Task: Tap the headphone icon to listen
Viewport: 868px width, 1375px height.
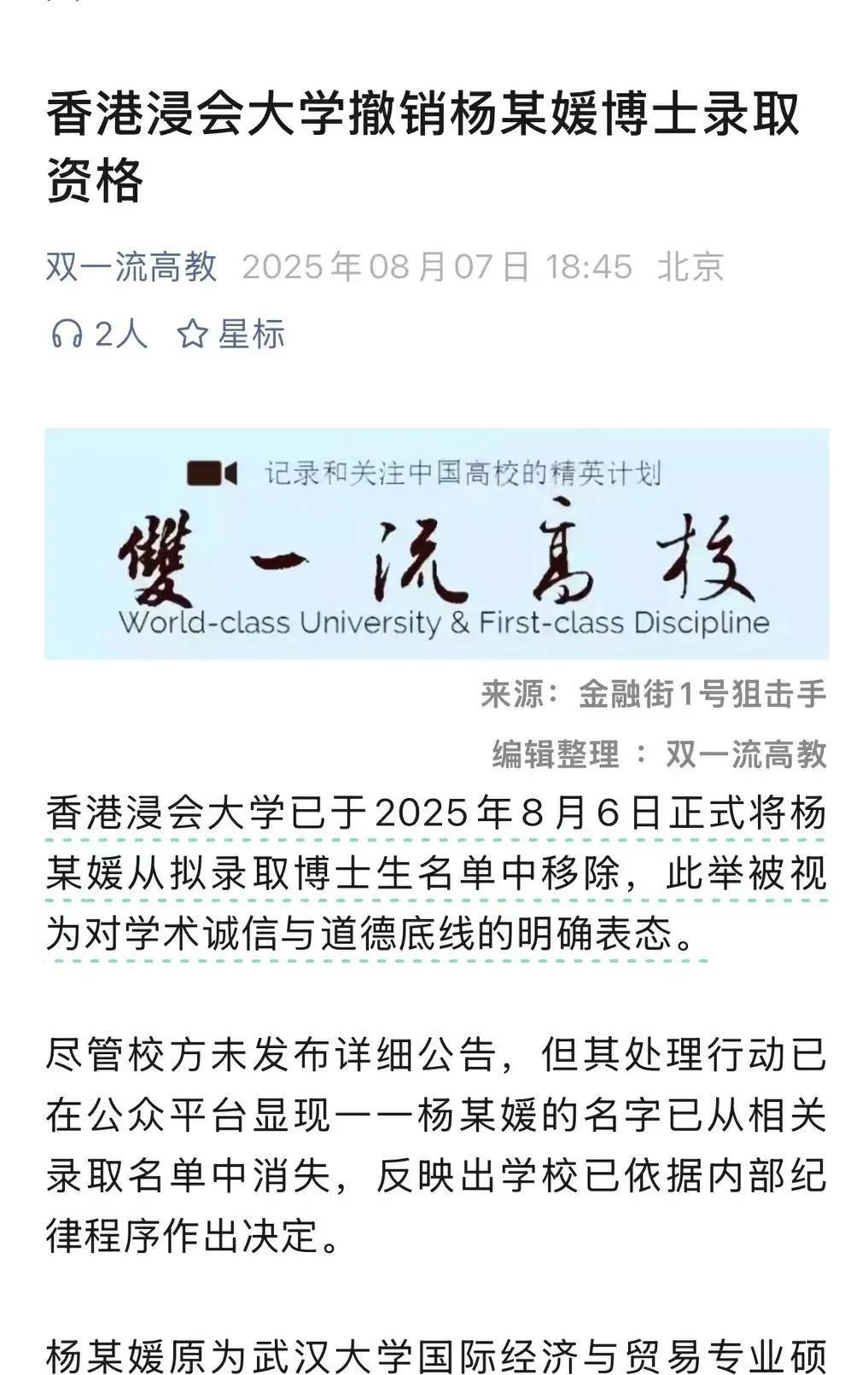Action: 67,334
